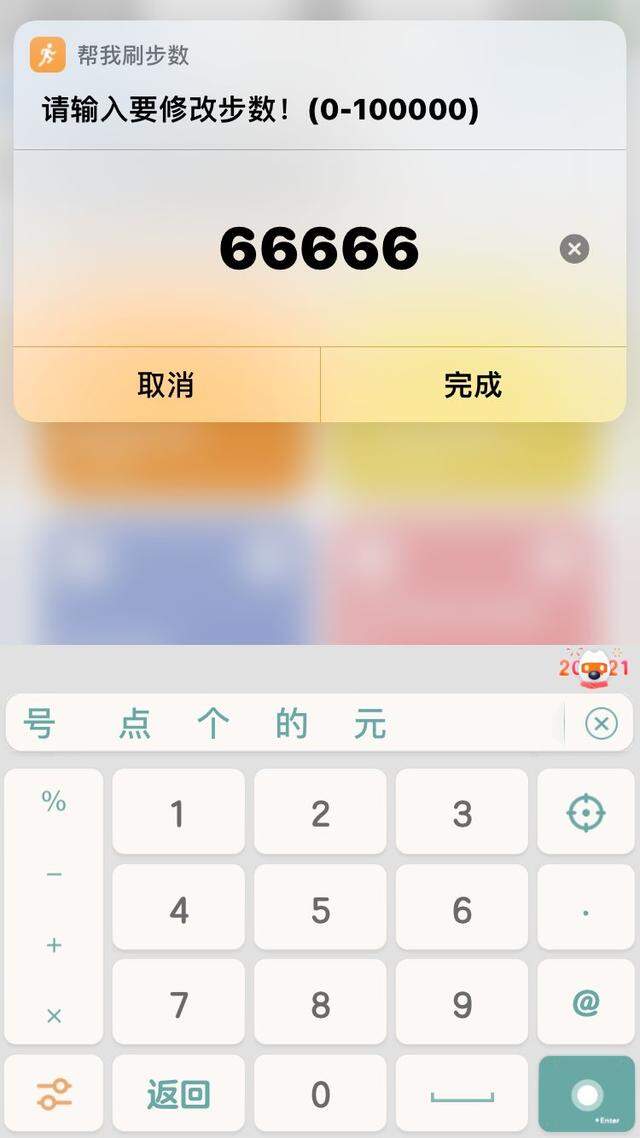Clear the entered step number 66666
This screenshot has height=1138, width=640.
pyautogui.click(x=574, y=249)
